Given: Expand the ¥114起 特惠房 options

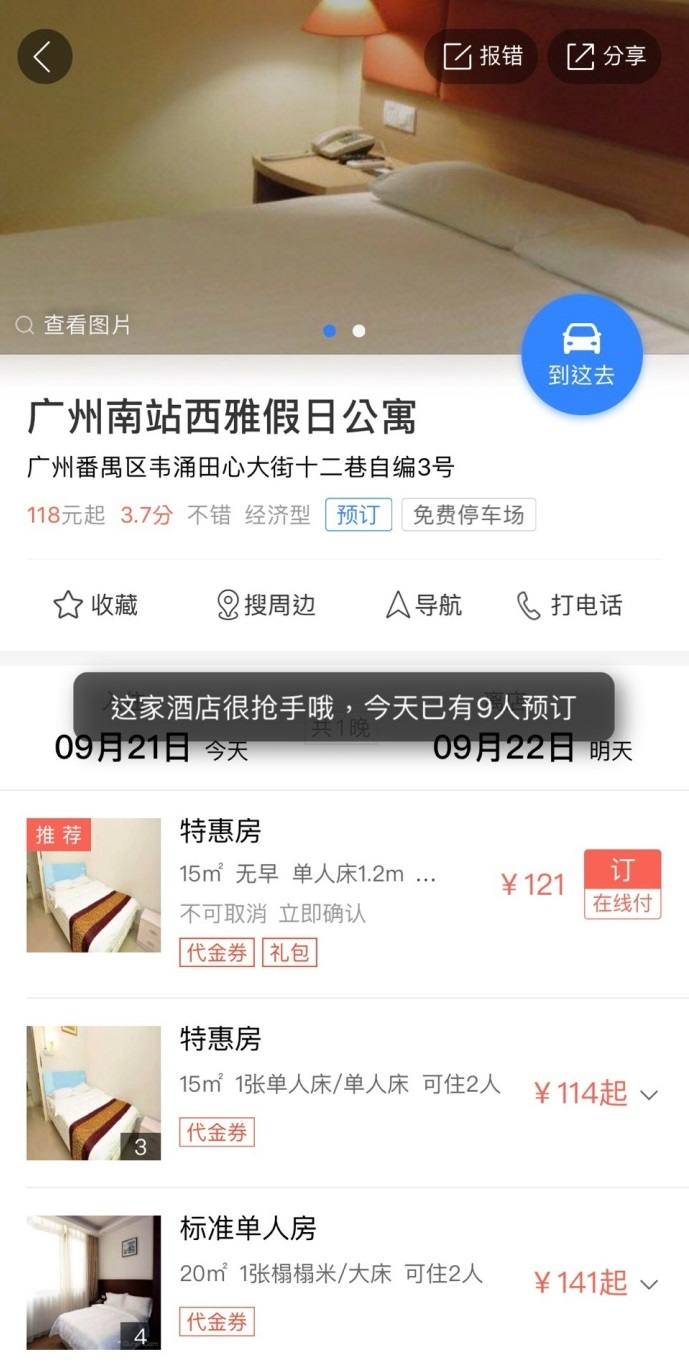Looking at the screenshot, I should (x=596, y=1093).
